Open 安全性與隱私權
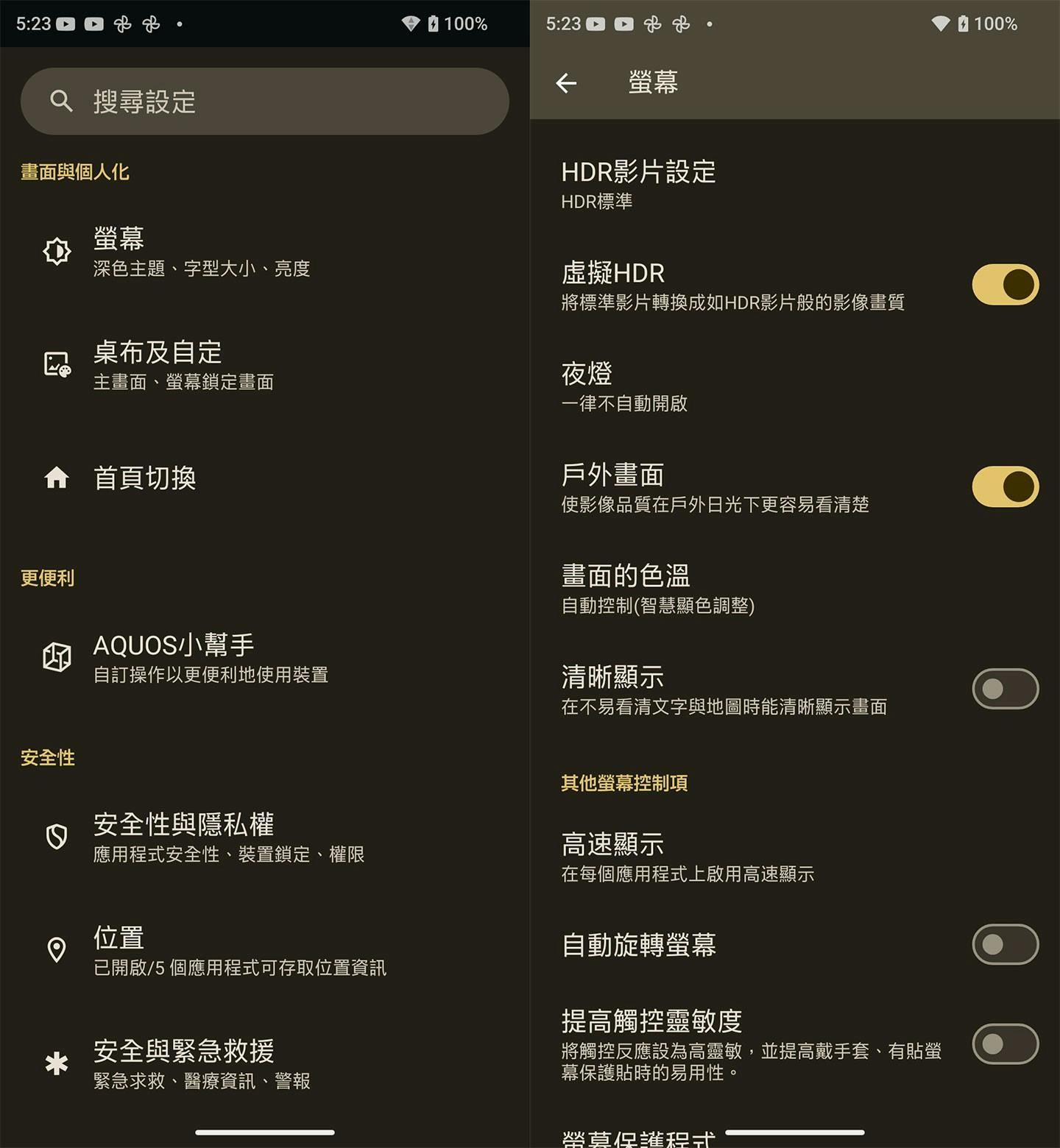Screen dimensions: 1060x1148 228,837
